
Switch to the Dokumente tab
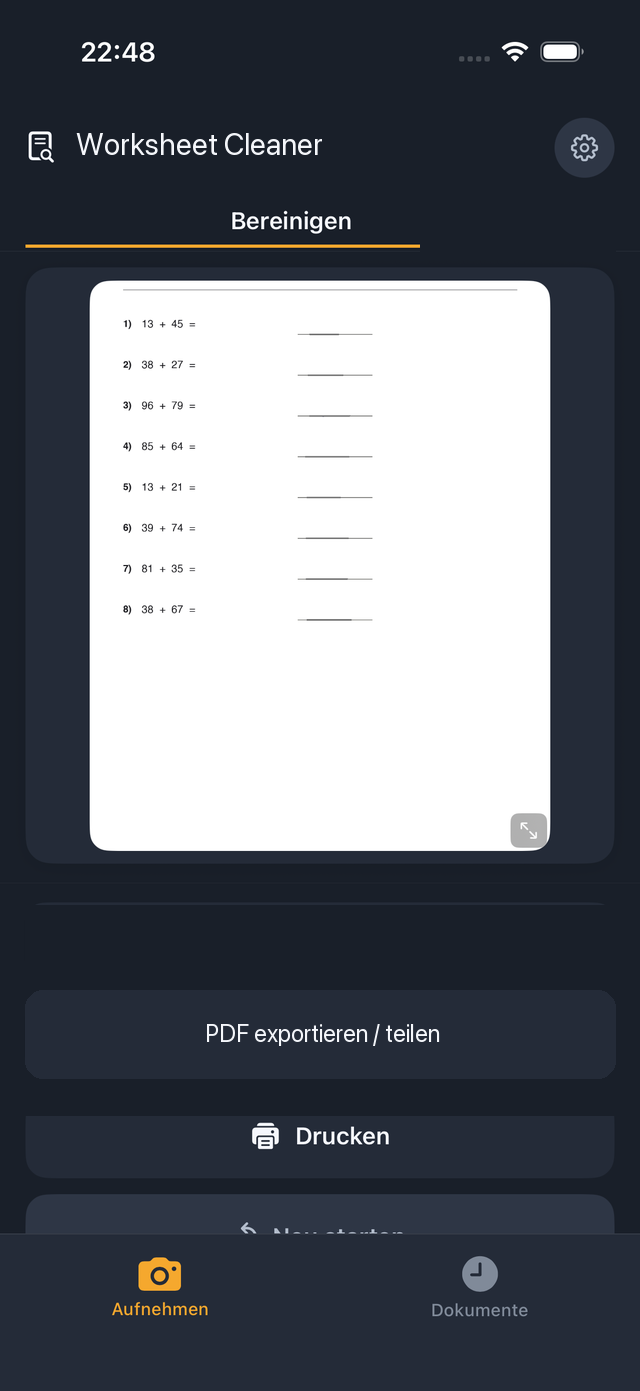480,1288
